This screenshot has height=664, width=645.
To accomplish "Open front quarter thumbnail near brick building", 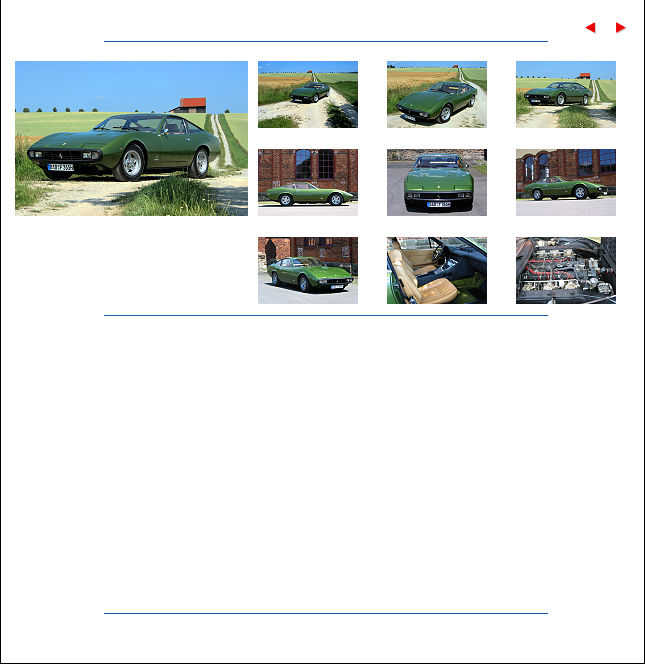I will tap(308, 270).
